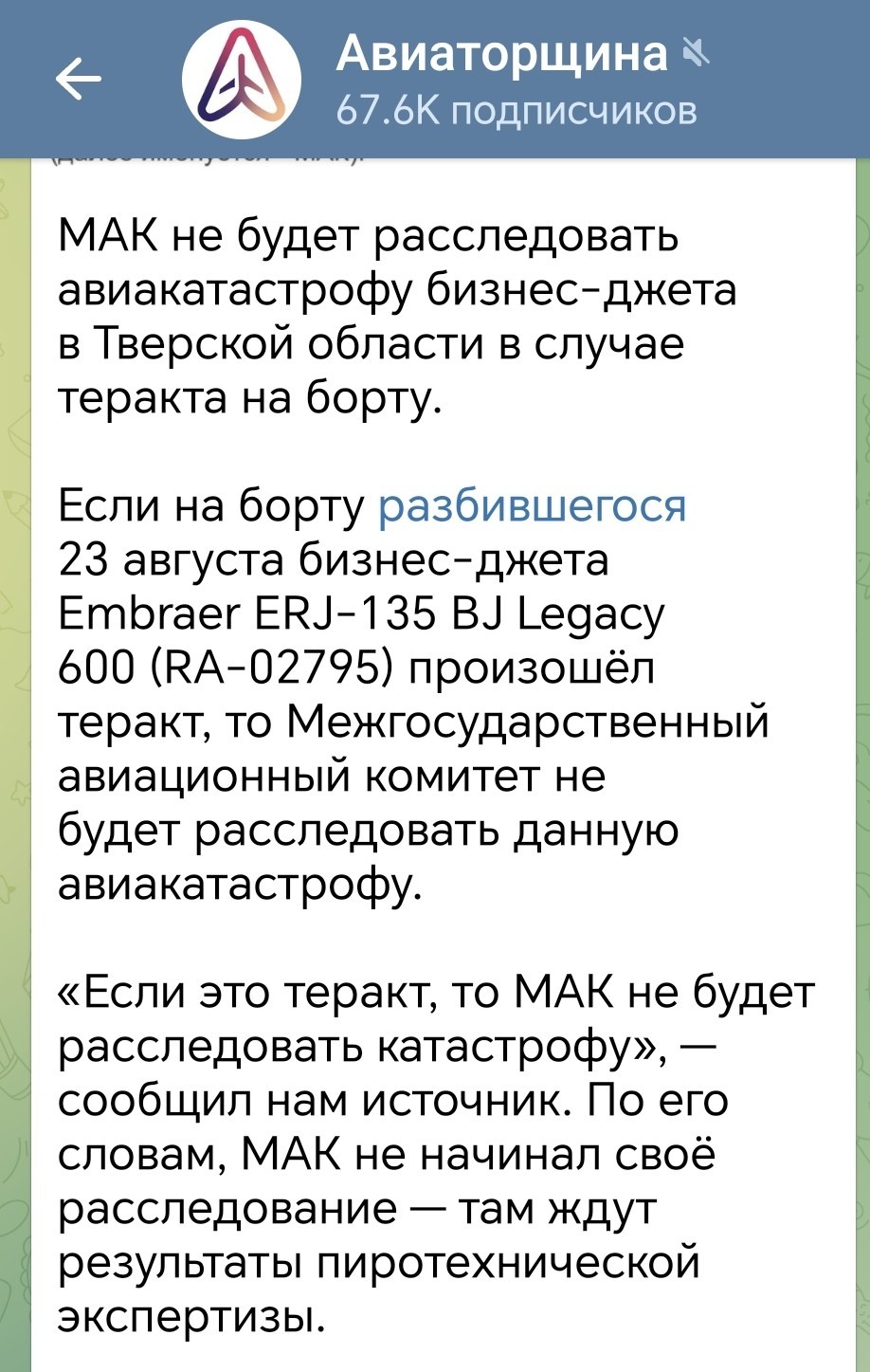Follow the "разбившегося" link
The image size is (870, 1372).
(x=533, y=507)
